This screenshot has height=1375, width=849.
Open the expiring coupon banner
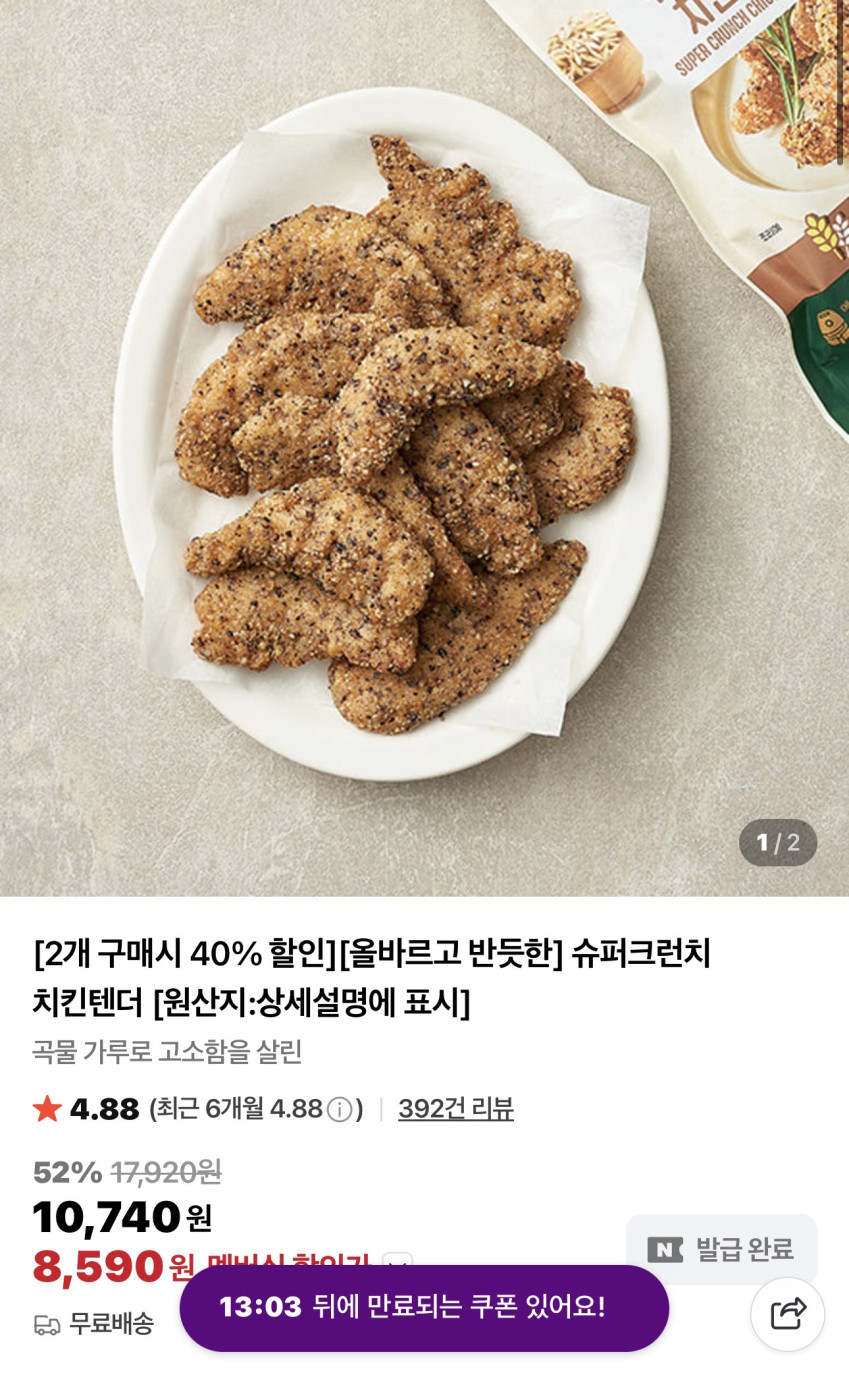[424, 1307]
